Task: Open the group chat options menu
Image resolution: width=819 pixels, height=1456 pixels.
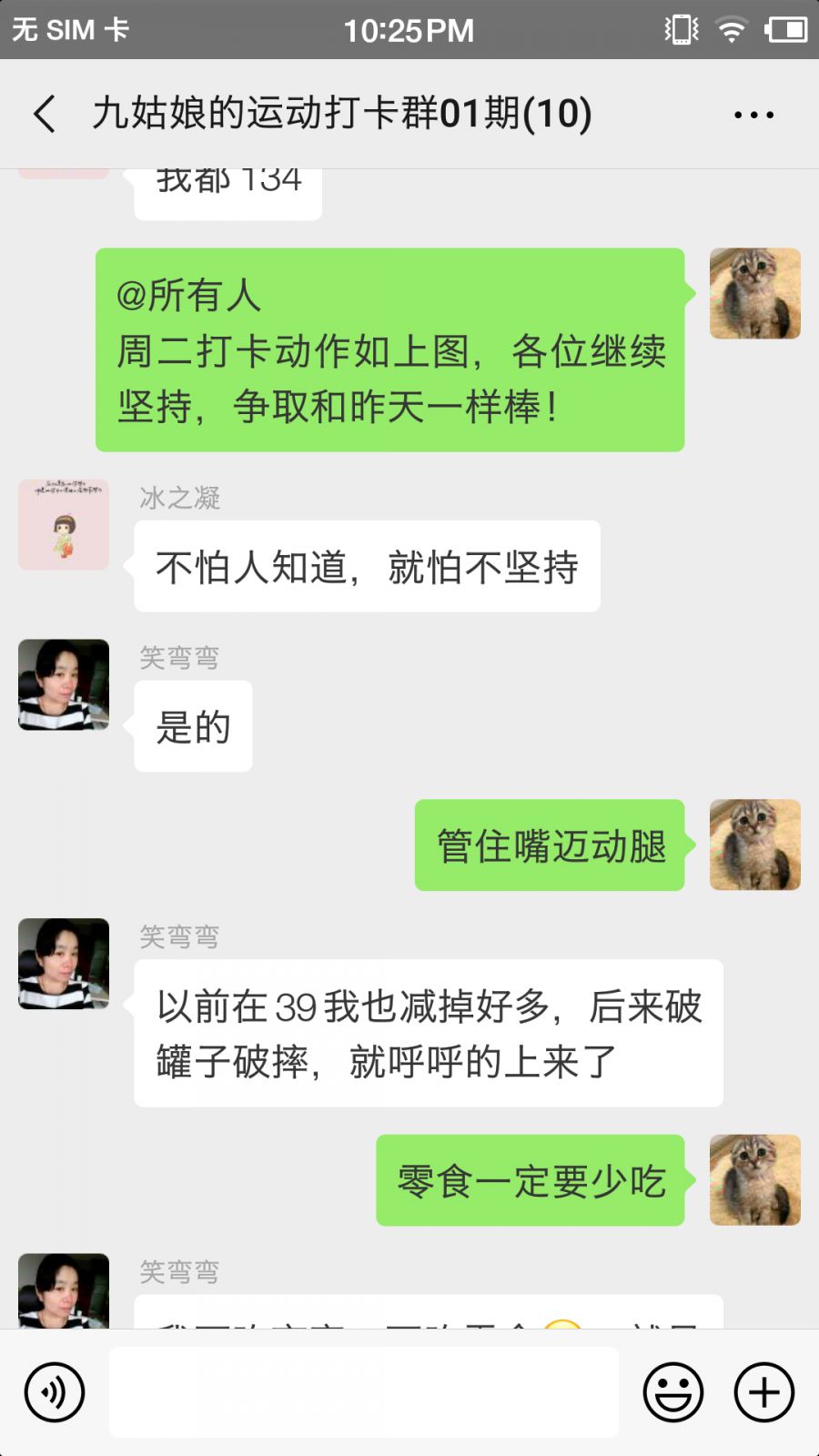Action: pyautogui.click(x=753, y=115)
